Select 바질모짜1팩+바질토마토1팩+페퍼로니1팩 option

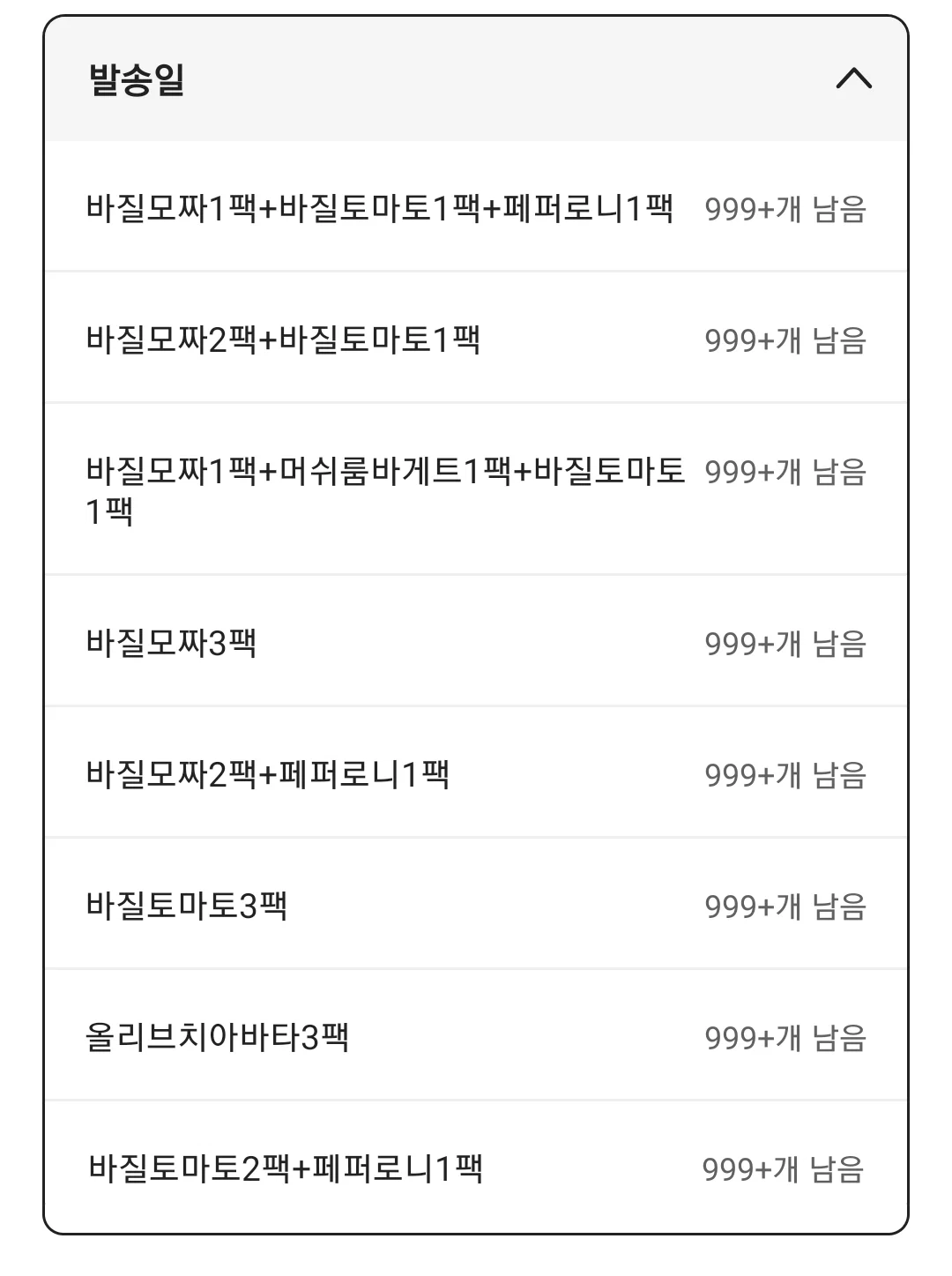(x=476, y=207)
